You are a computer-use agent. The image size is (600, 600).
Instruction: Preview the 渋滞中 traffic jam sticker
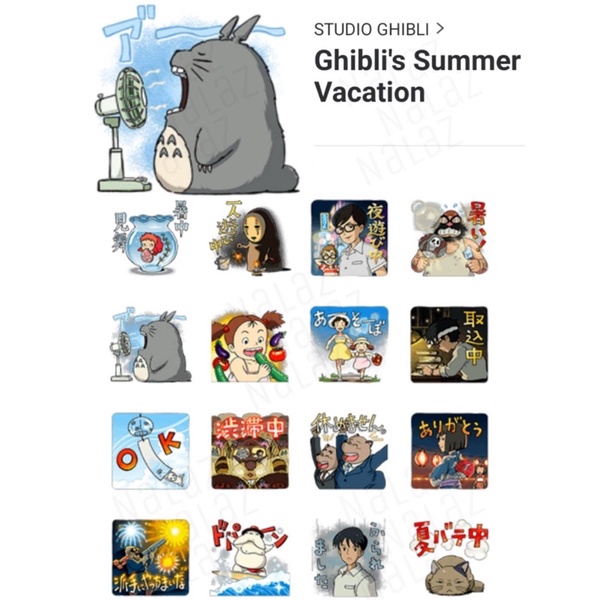(250, 451)
